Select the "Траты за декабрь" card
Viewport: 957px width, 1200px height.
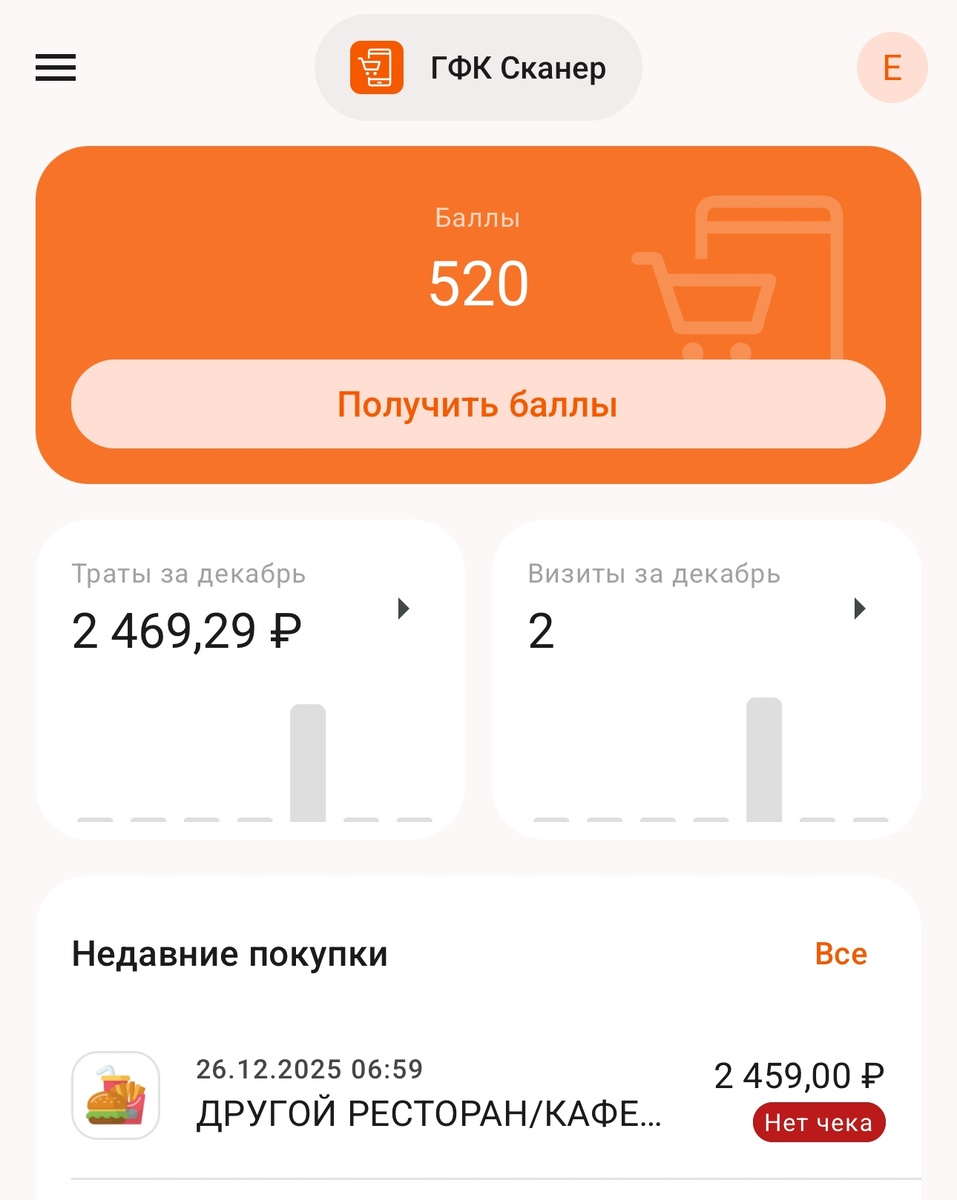(x=250, y=677)
